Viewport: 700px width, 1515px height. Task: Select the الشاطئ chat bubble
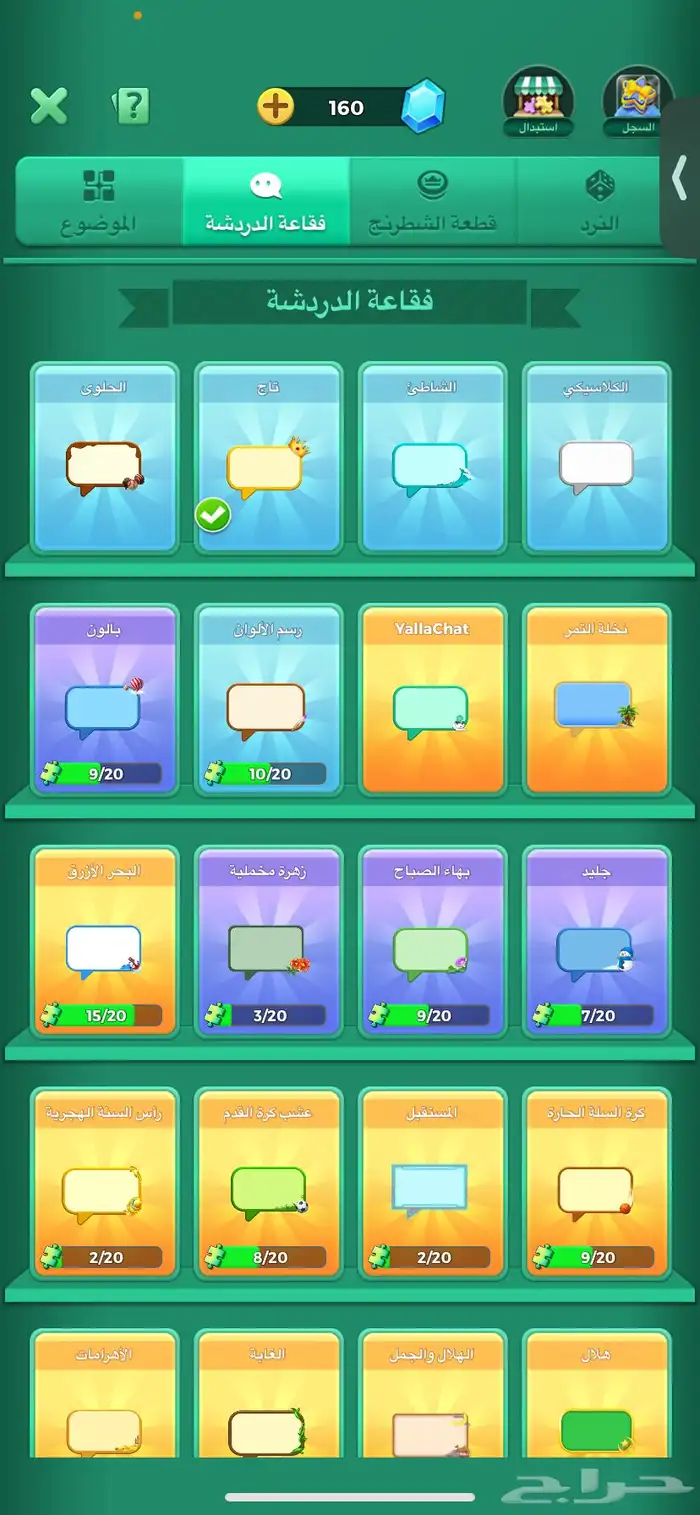(x=432, y=458)
